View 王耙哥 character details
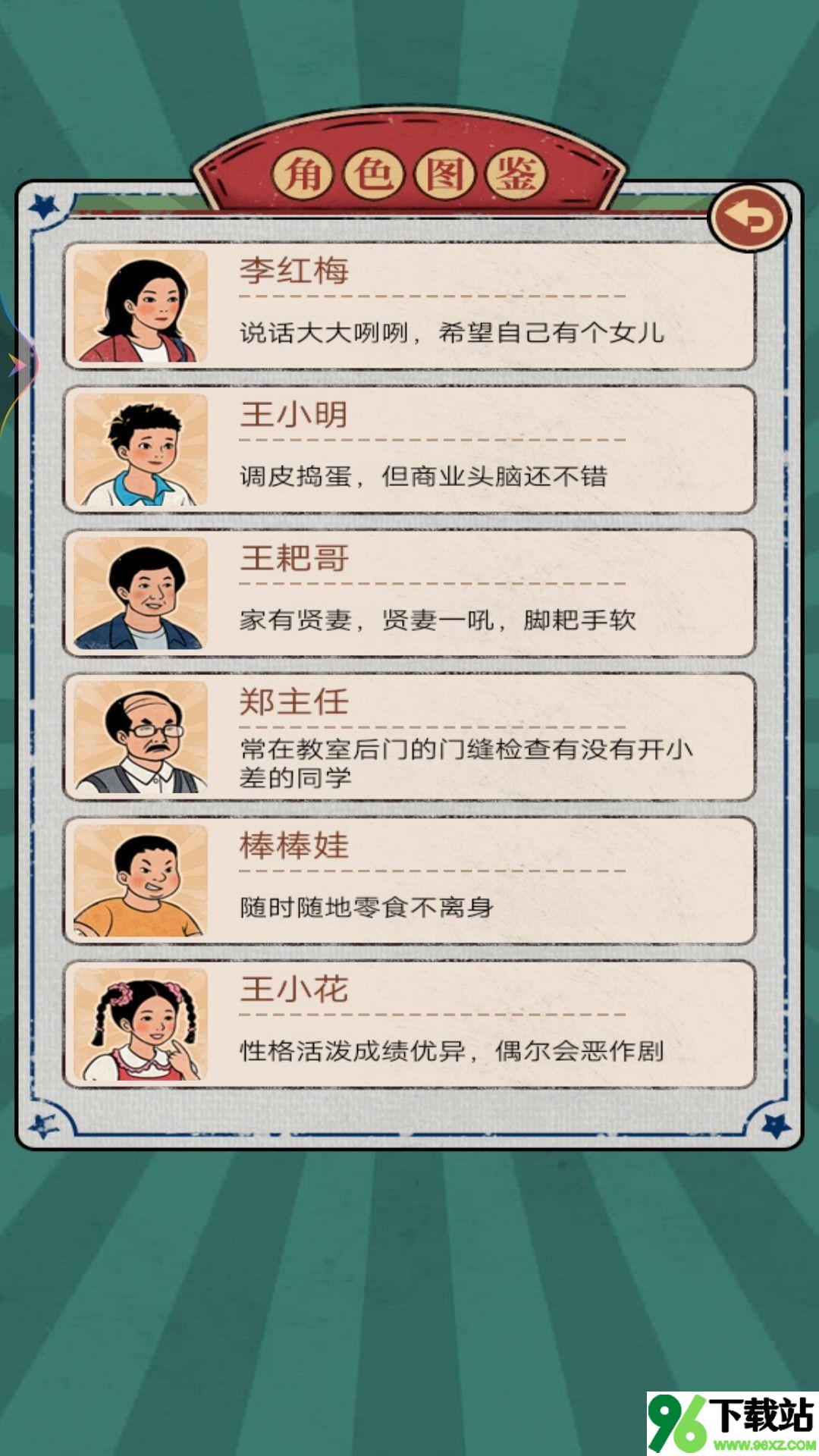This screenshot has height=1456, width=819. (x=409, y=593)
